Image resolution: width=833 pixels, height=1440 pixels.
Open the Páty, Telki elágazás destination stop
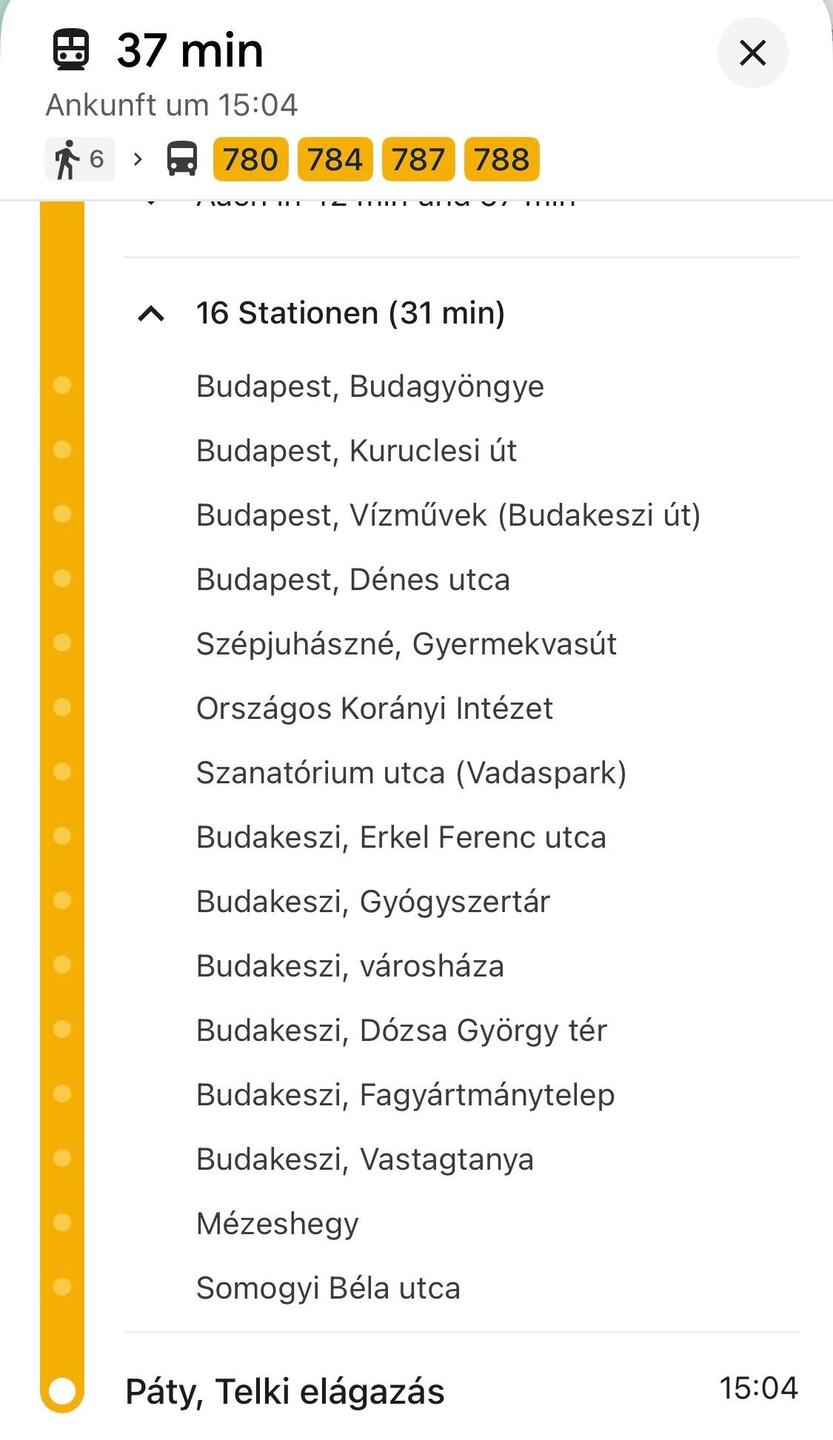click(x=285, y=1391)
